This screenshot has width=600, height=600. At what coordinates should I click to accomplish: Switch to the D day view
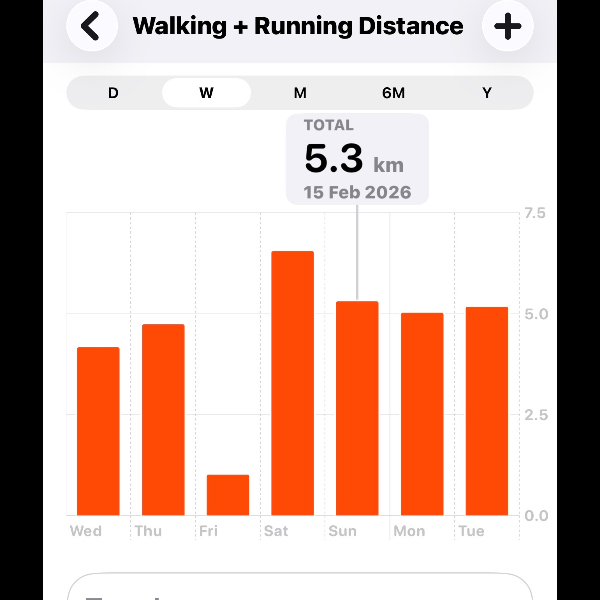pos(113,93)
